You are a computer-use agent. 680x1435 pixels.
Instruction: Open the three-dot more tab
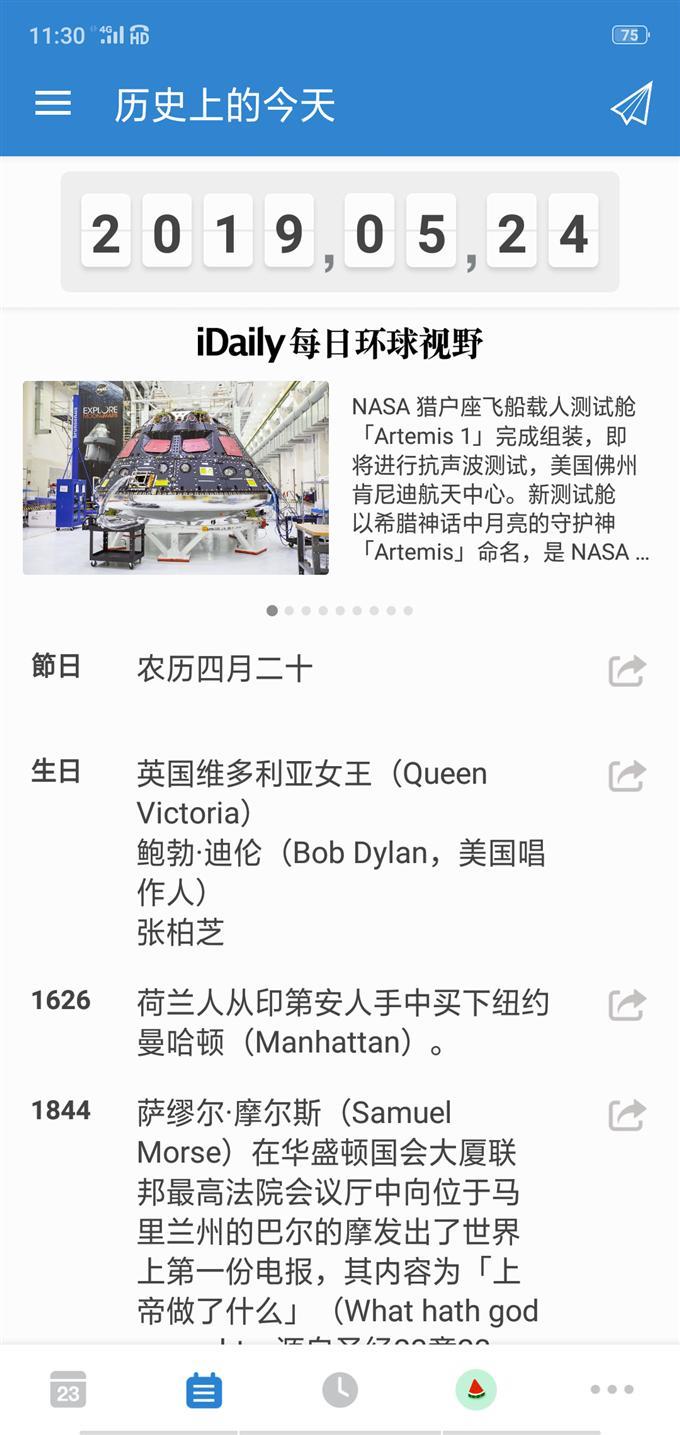(x=612, y=1390)
